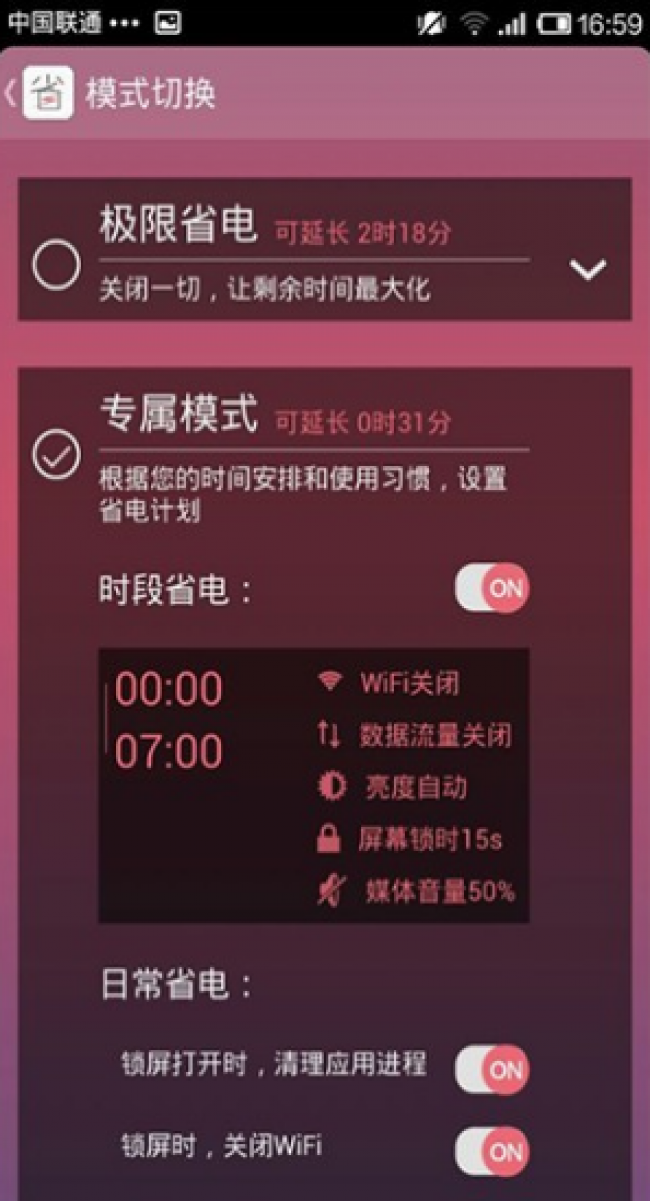Toggle off 锁屏时，关闭WiFi switch
Image resolution: width=650 pixels, height=1201 pixels.
pyautogui.click(x=492, y=1151)
